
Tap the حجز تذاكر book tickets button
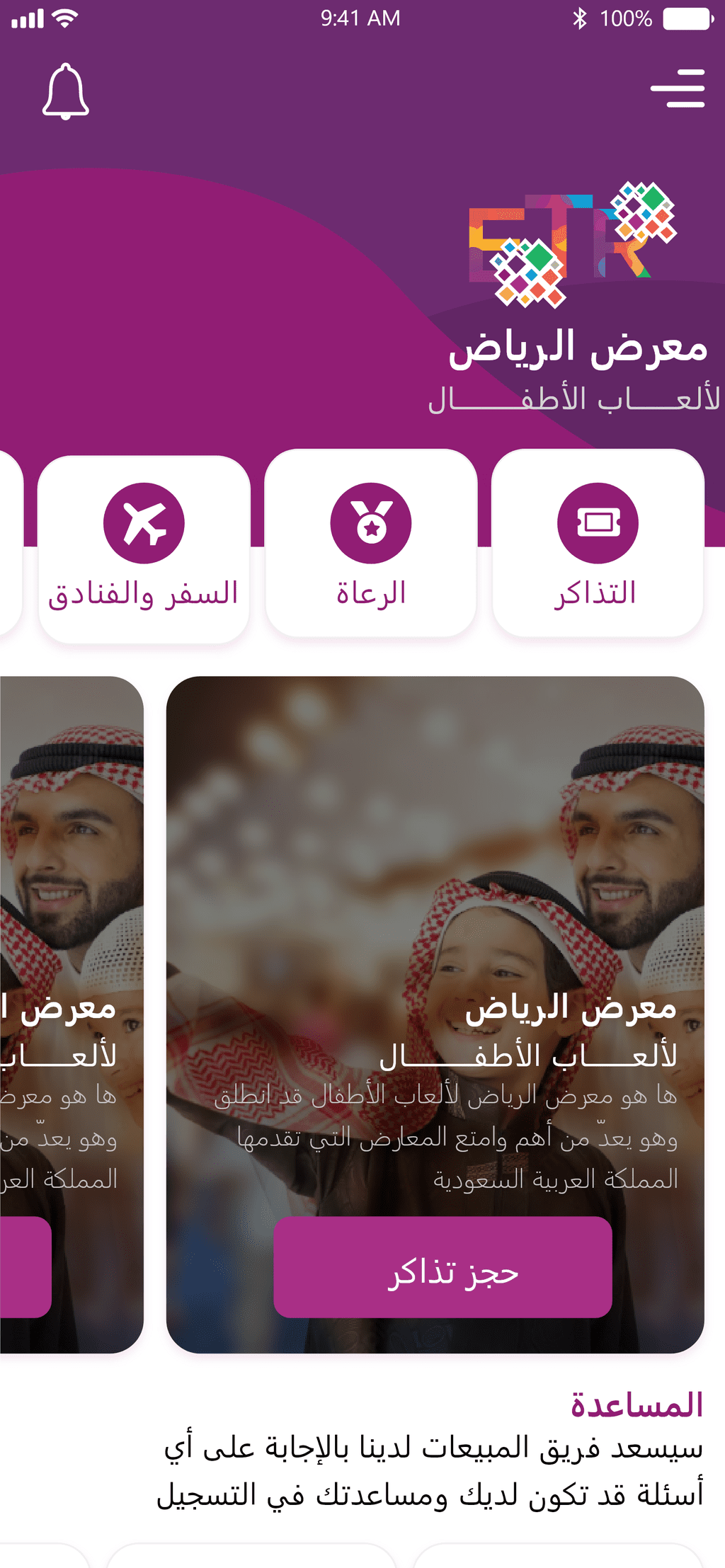tap(443, 1267)
